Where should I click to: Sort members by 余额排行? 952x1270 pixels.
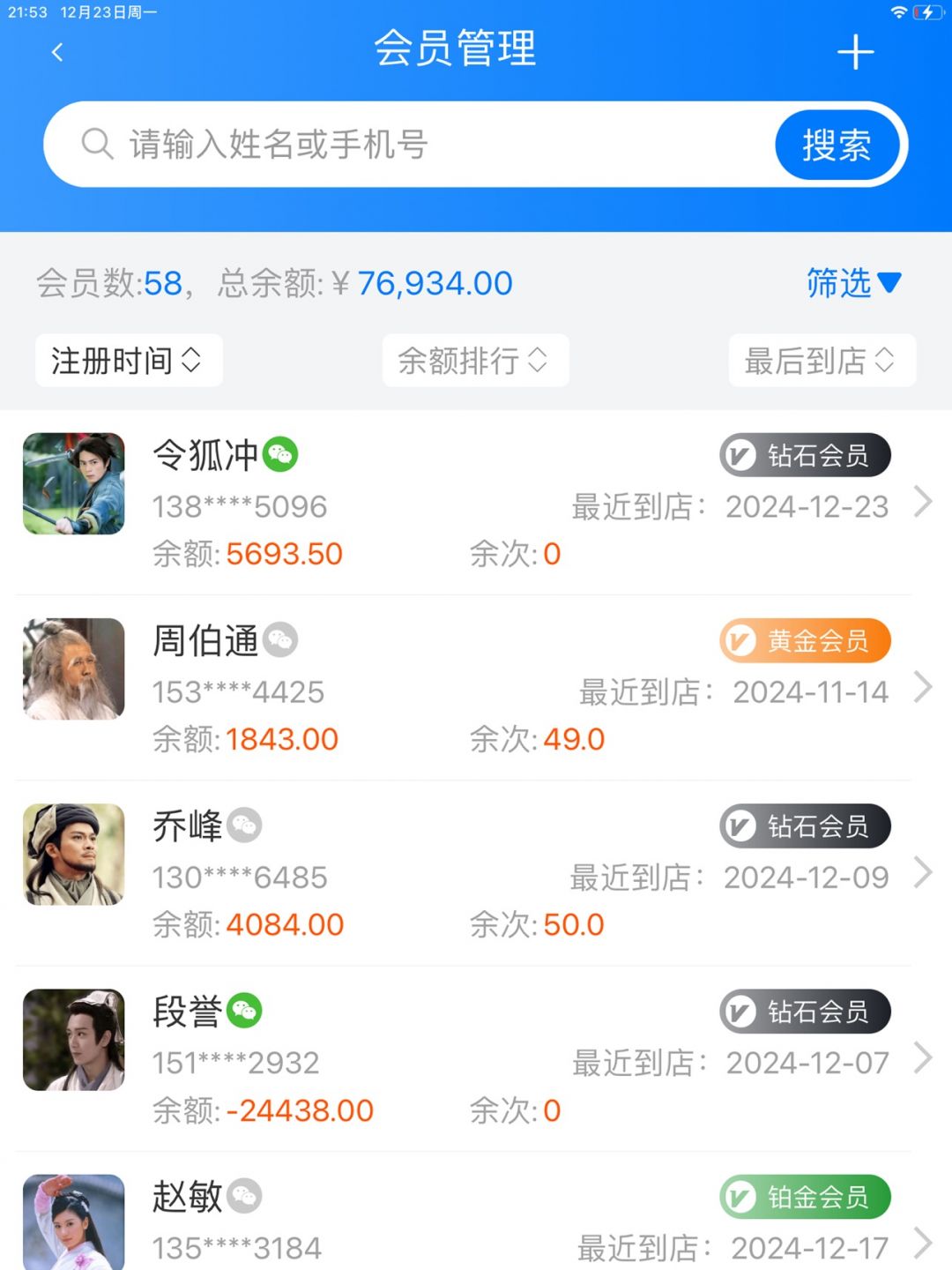pyautogui.click(x=475, y=360)
